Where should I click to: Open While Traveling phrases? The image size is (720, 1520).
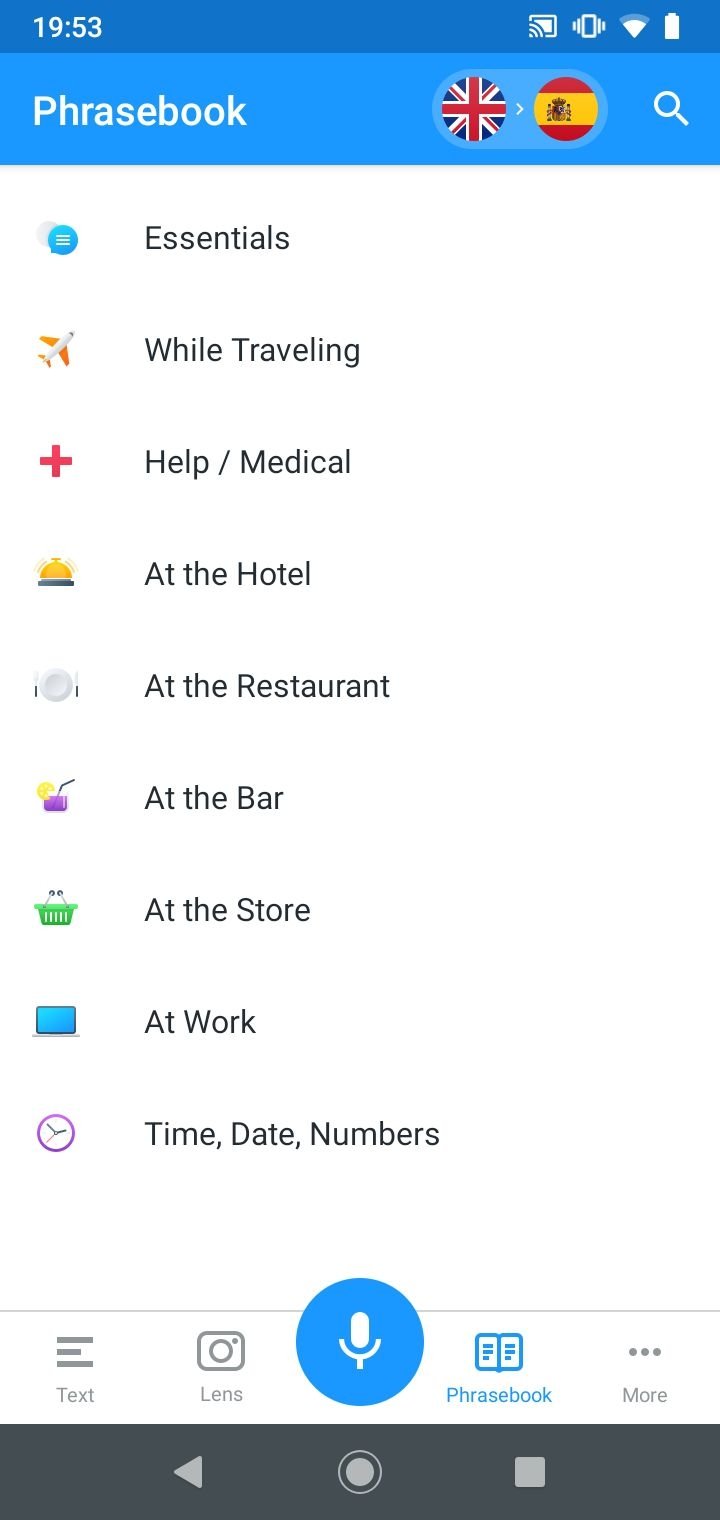click(360, 350)
